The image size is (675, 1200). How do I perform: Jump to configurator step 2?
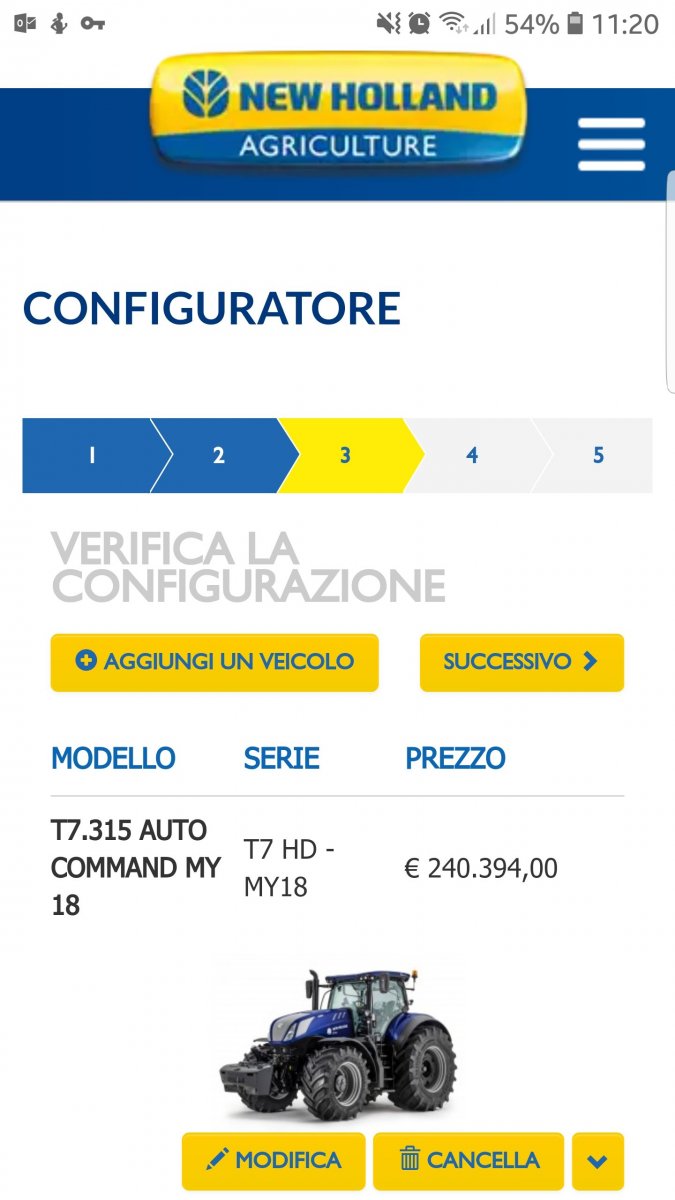(218, 456)
